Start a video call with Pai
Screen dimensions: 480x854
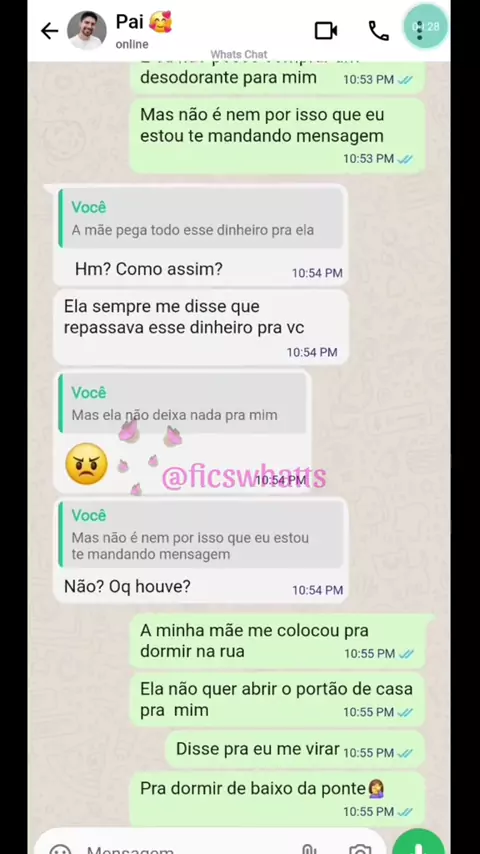point(326,30)
